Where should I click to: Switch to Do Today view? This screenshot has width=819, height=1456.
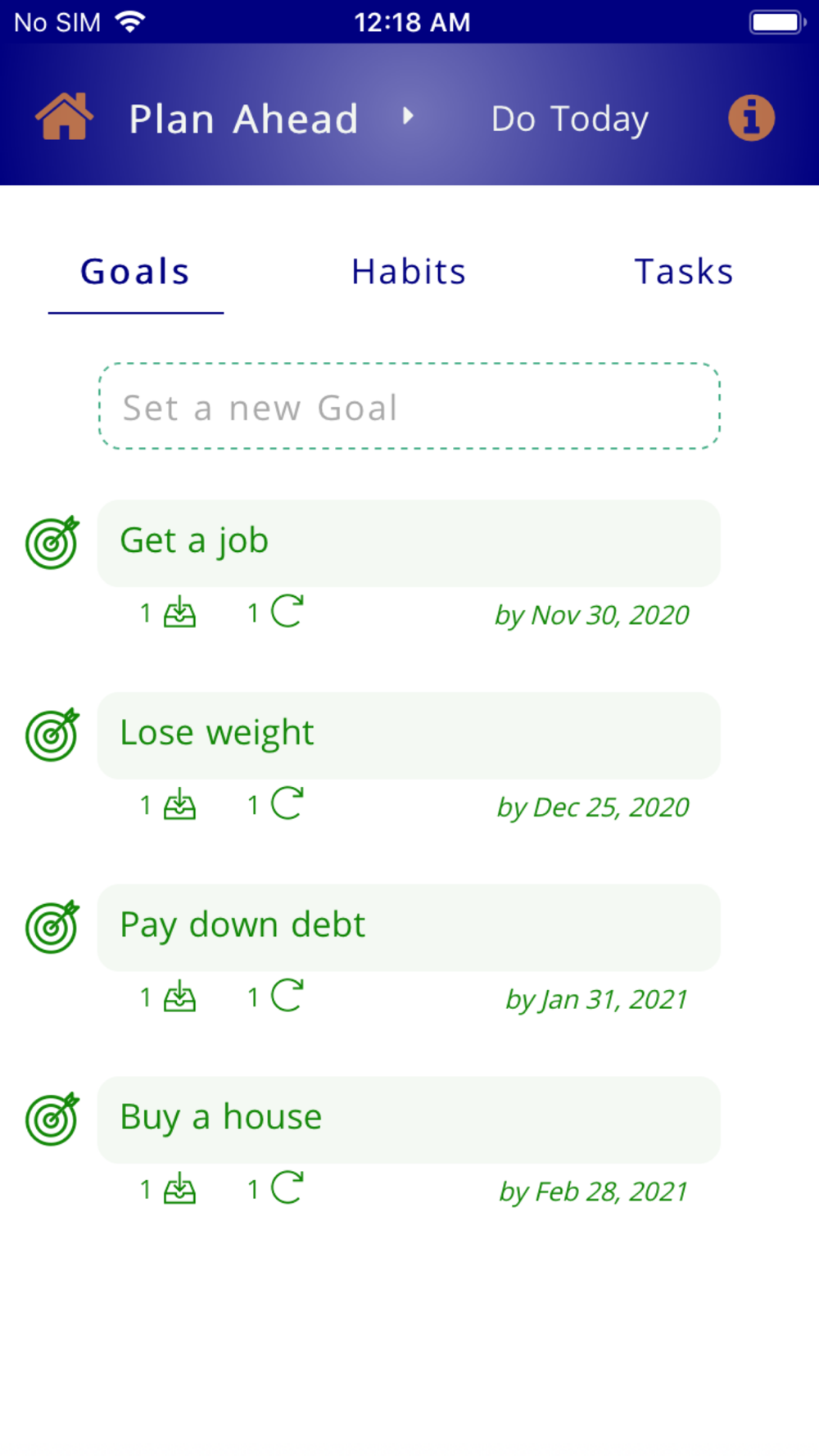(x=569, y=119)
